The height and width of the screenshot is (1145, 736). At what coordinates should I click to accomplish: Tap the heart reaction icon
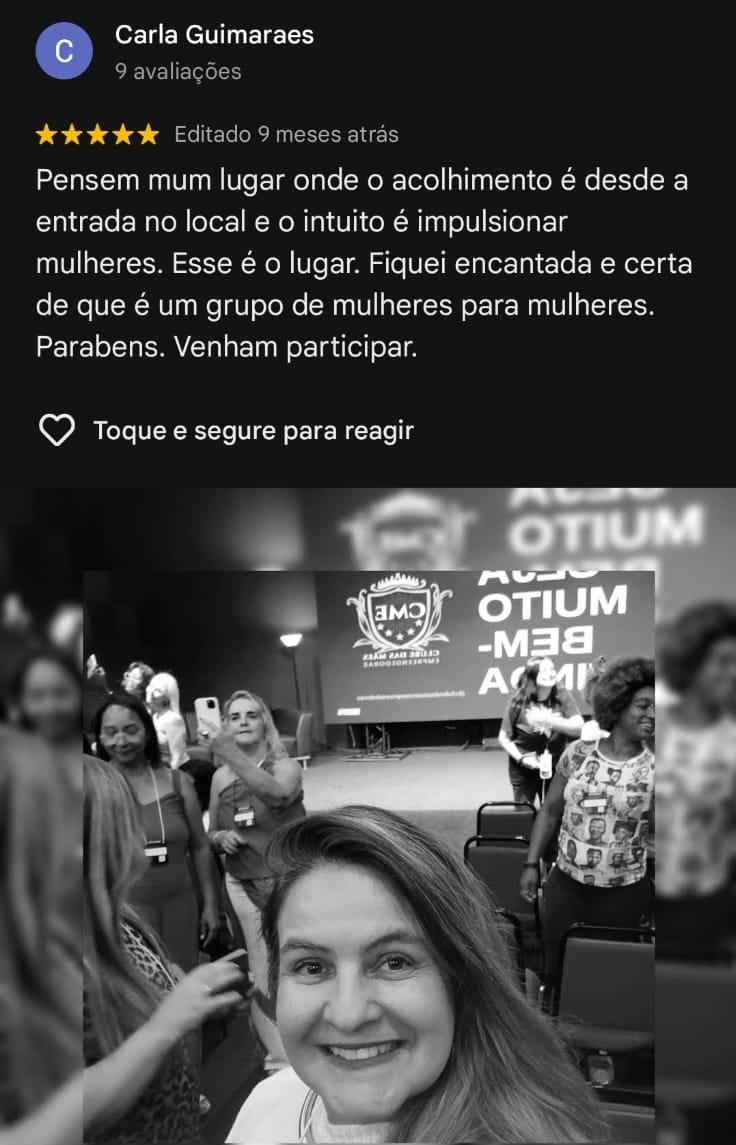click(x=56, y=429)
